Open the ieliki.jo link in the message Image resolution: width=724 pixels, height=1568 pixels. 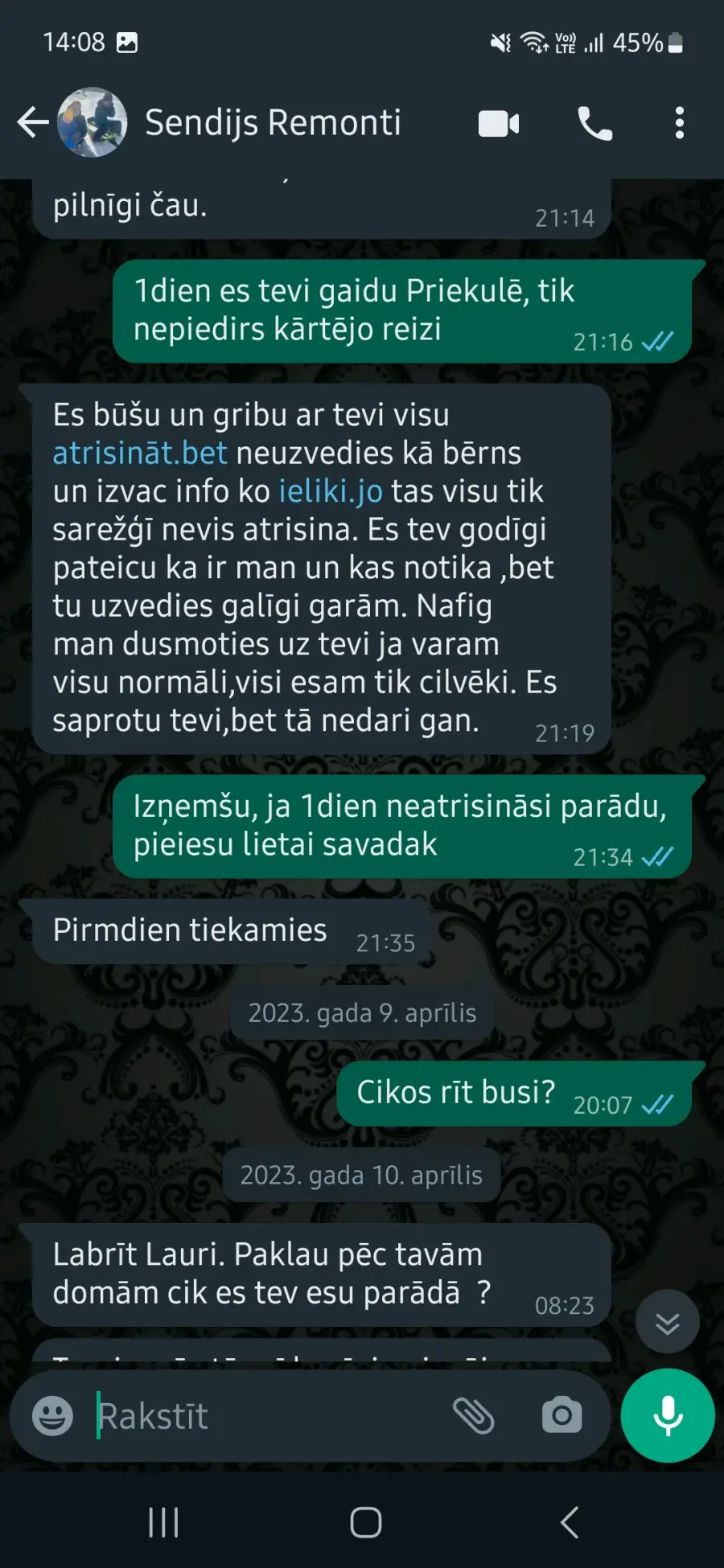click(x=331, y=491)
